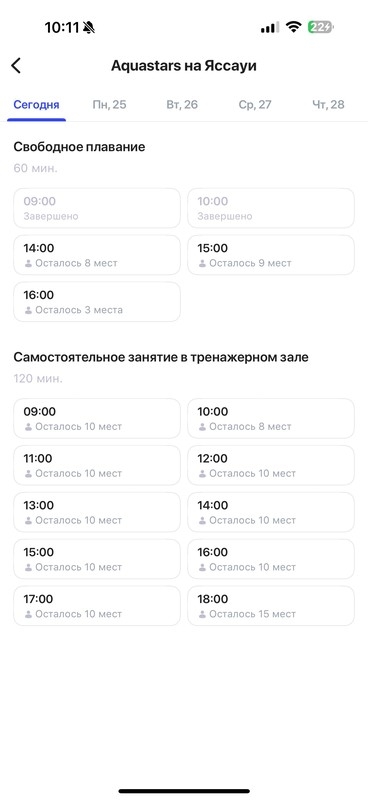Switch to the Чт, 28 date tab

click(328, 105)
